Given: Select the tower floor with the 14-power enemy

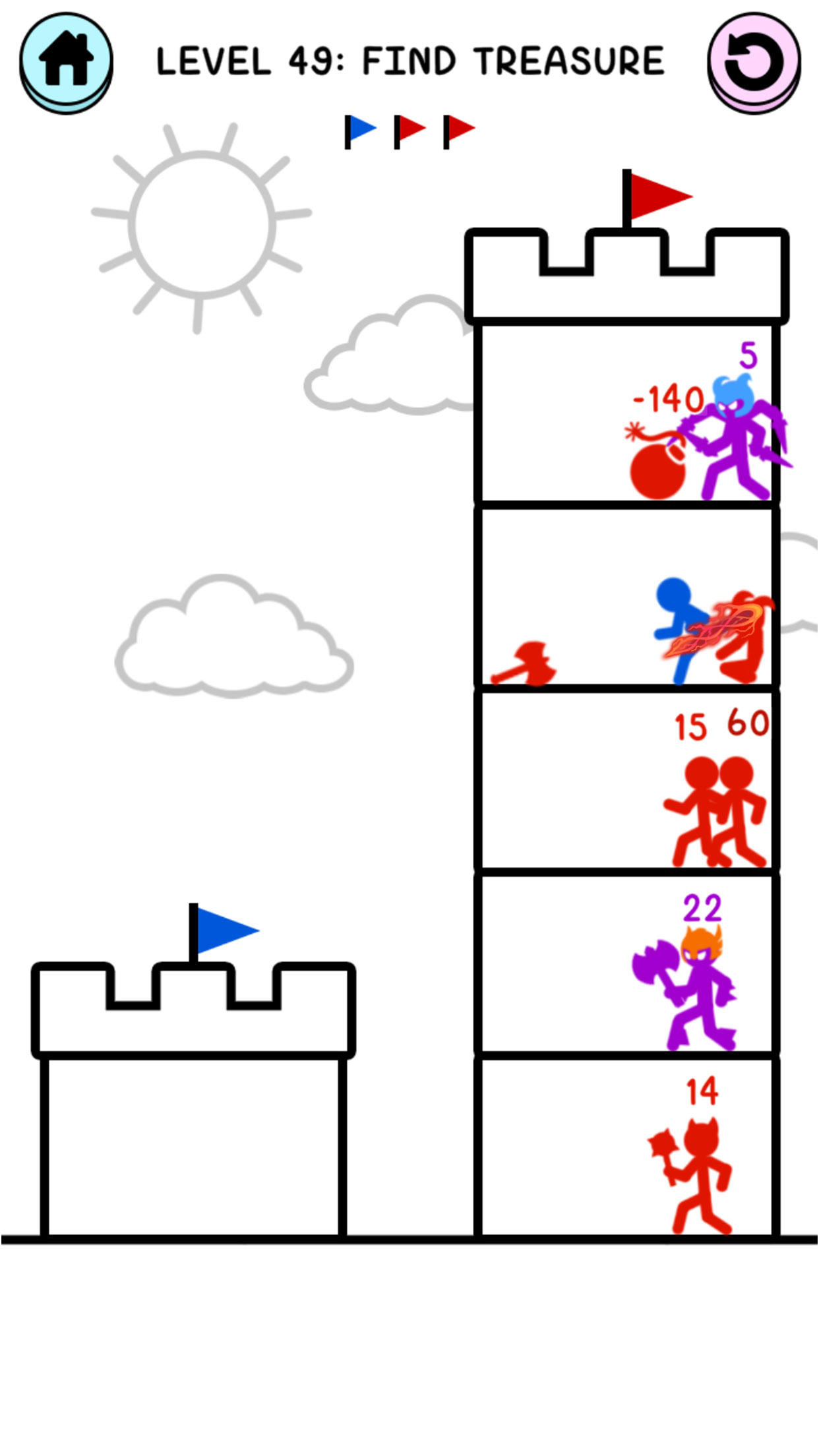Looking at the screenshot, I should coord(625,1147).
